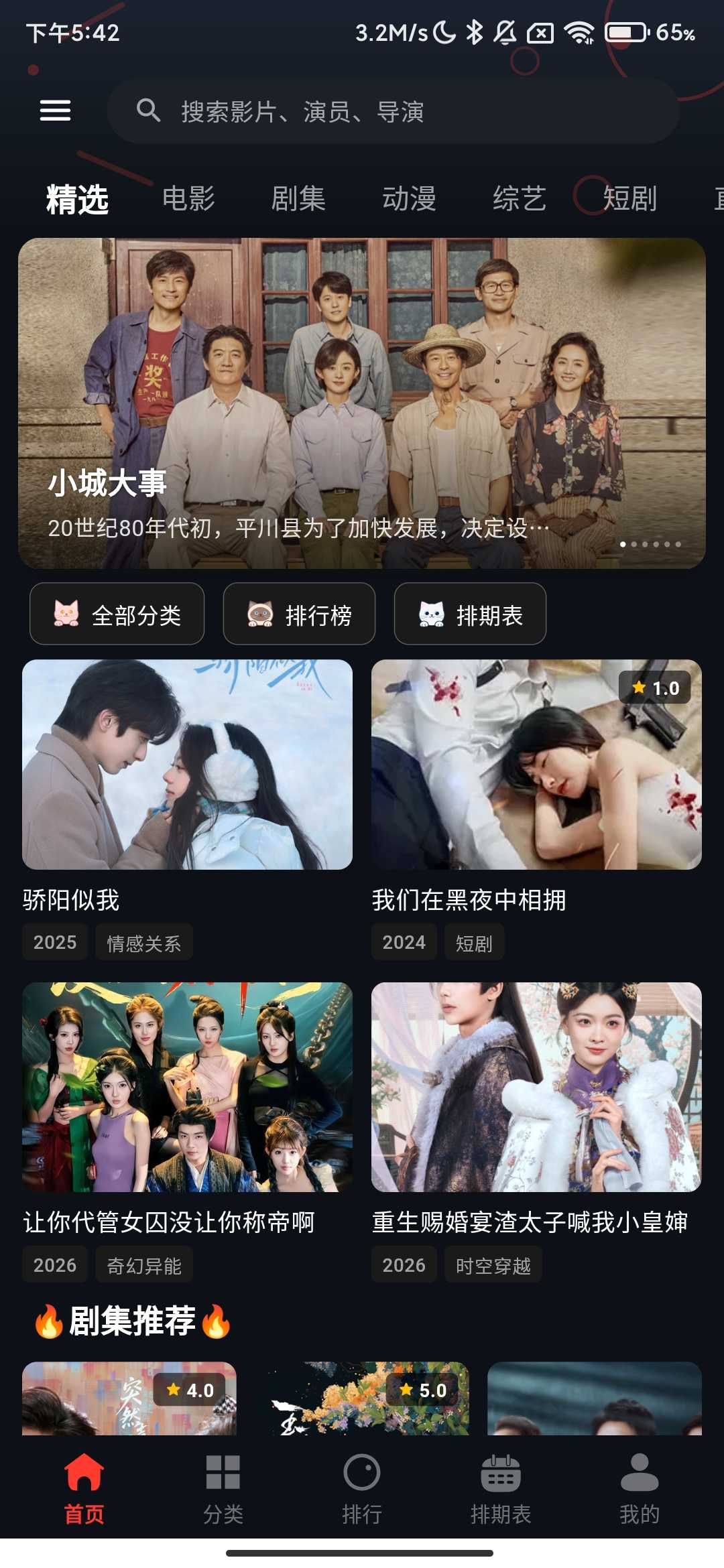Select the 2025 year tag under 骄阳似我
Viewport: 724px width, 1568px height.
click(54, 942)
